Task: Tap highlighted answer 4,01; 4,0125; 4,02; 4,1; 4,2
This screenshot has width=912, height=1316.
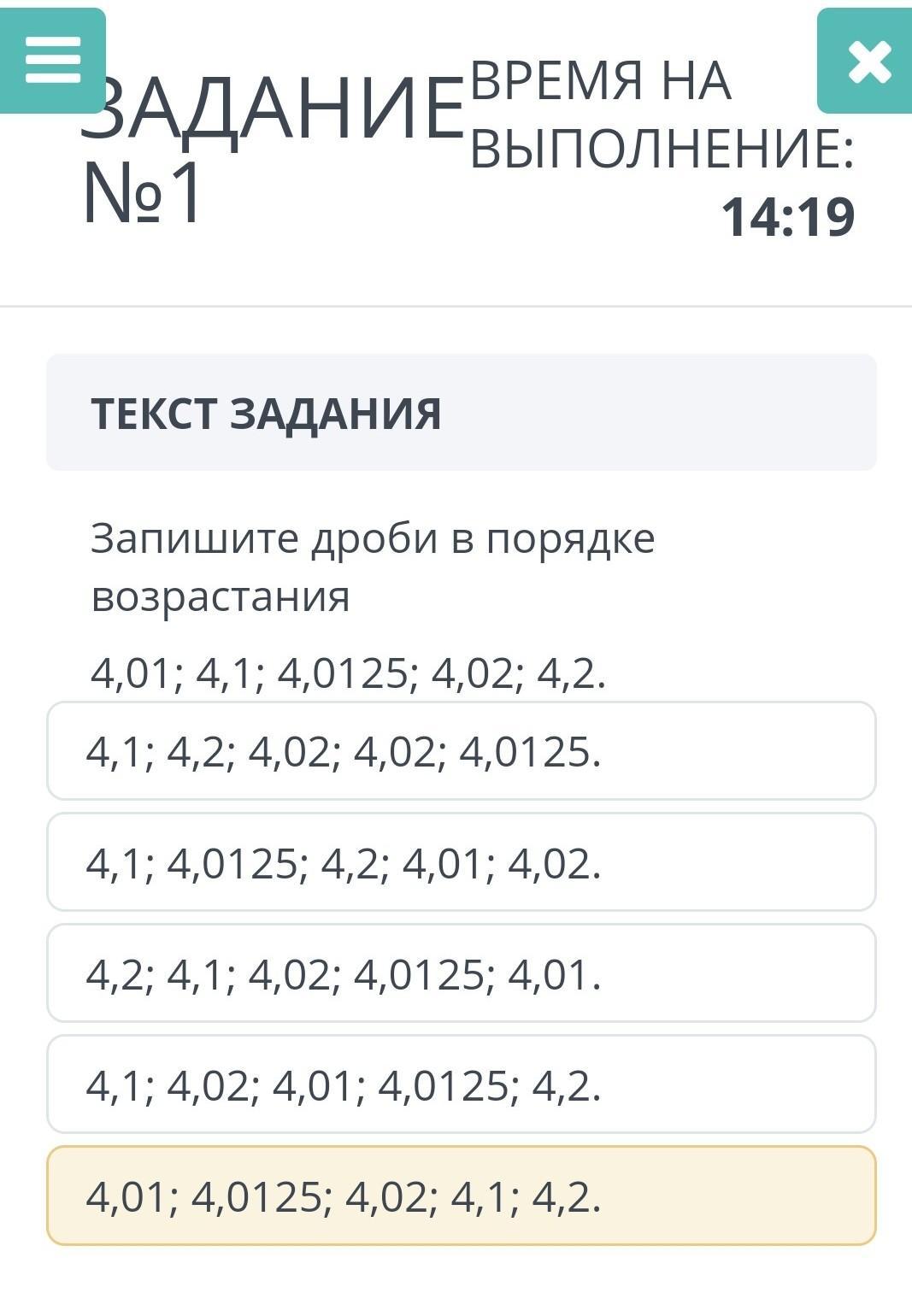Action: tap(461, 1196)
